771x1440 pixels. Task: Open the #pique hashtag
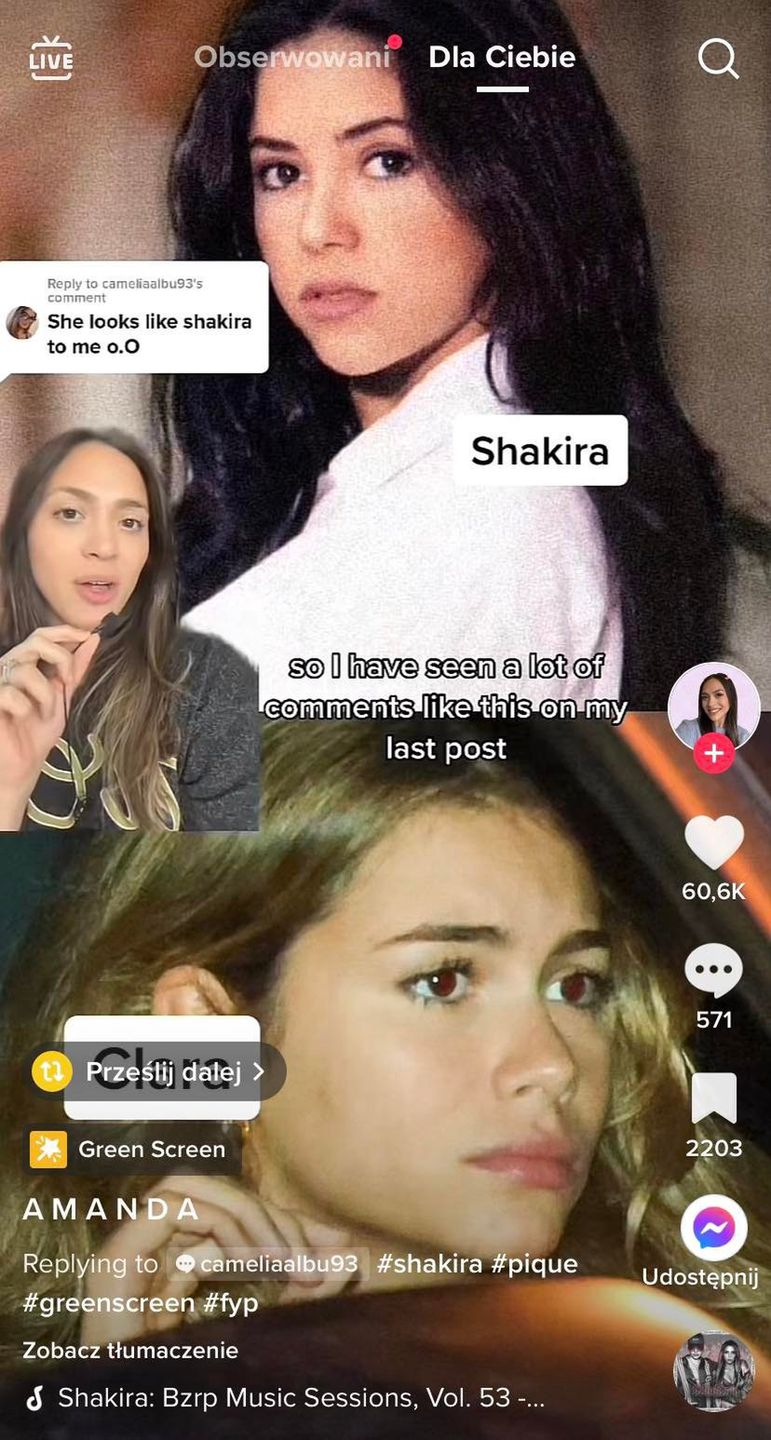point(534,1263)
